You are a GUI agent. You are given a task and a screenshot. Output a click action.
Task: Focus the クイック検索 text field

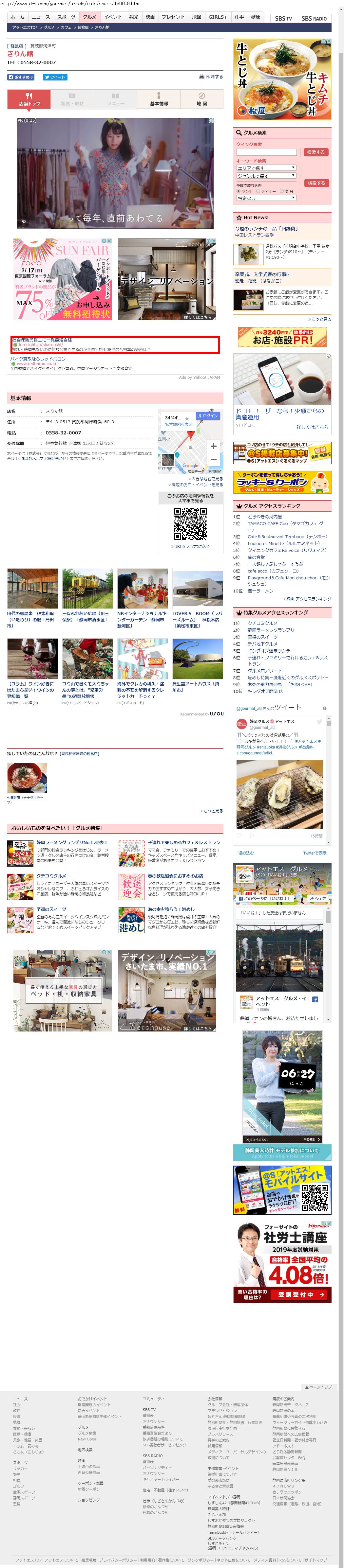click(x=266, y=152)
